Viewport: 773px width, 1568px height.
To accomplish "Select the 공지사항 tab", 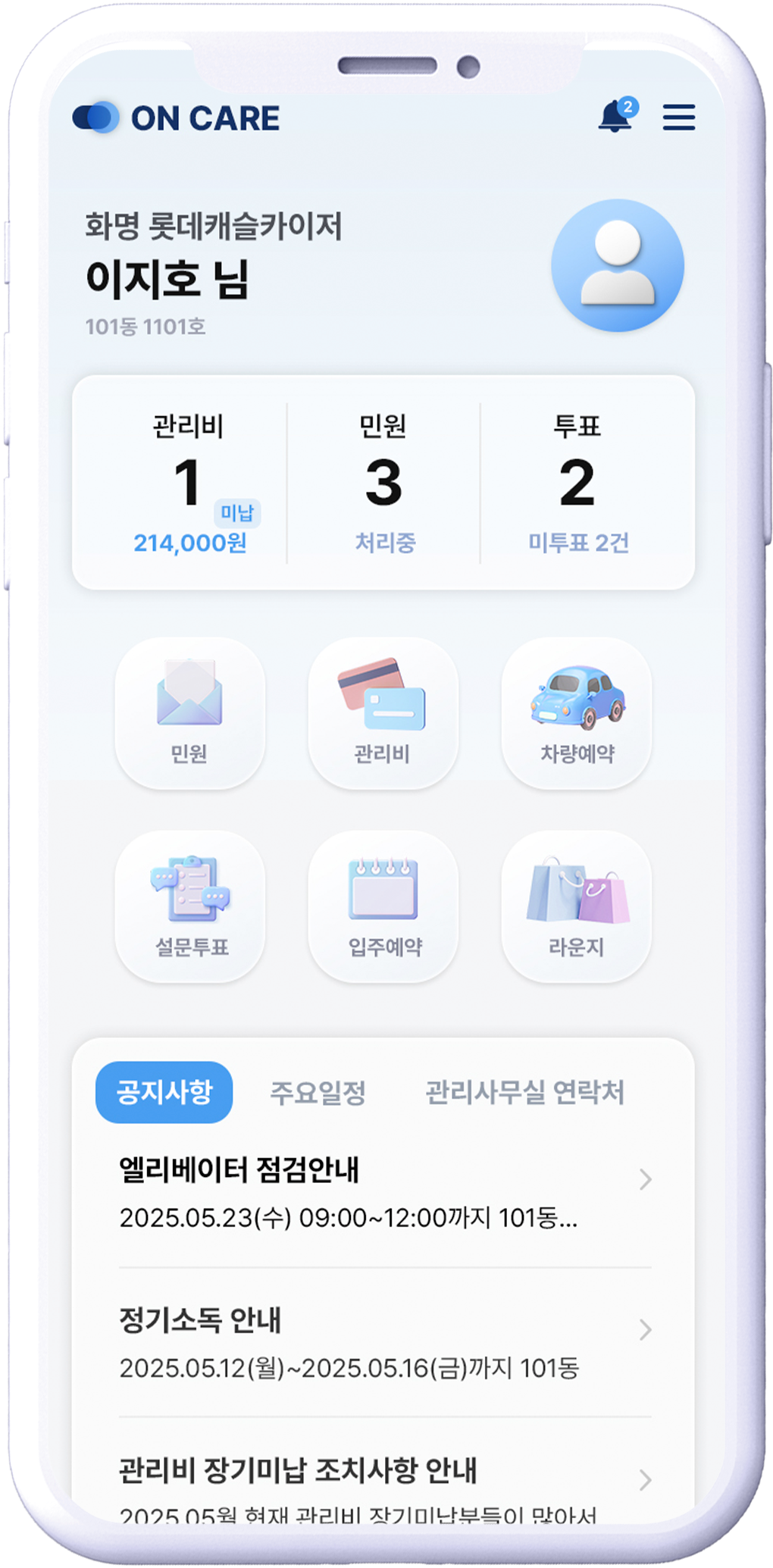I will coord(164,1092).
